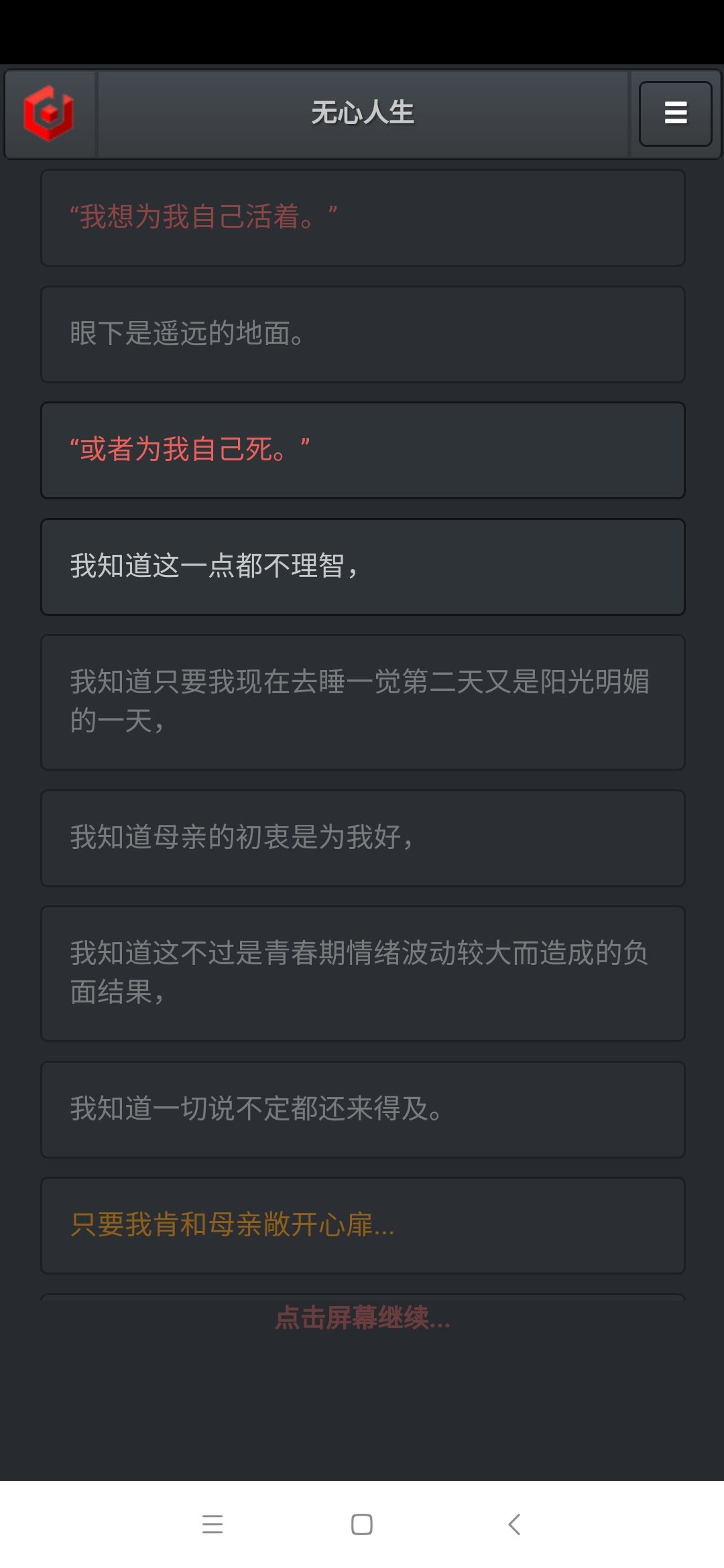
Task: Click the text 我知道母亲的初衷是为我好
Action: [362, 836]
